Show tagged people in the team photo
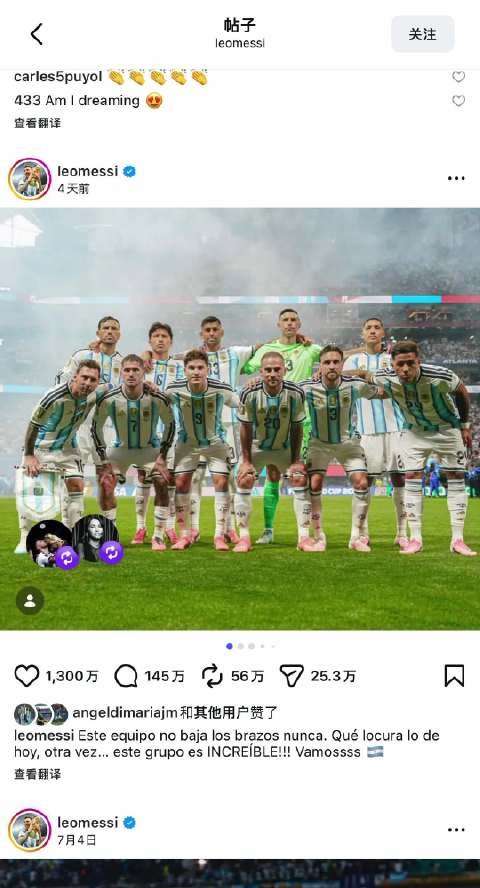The height and width of the screenshot is (888, 480). pyautogui.click(x=30, y=601)
